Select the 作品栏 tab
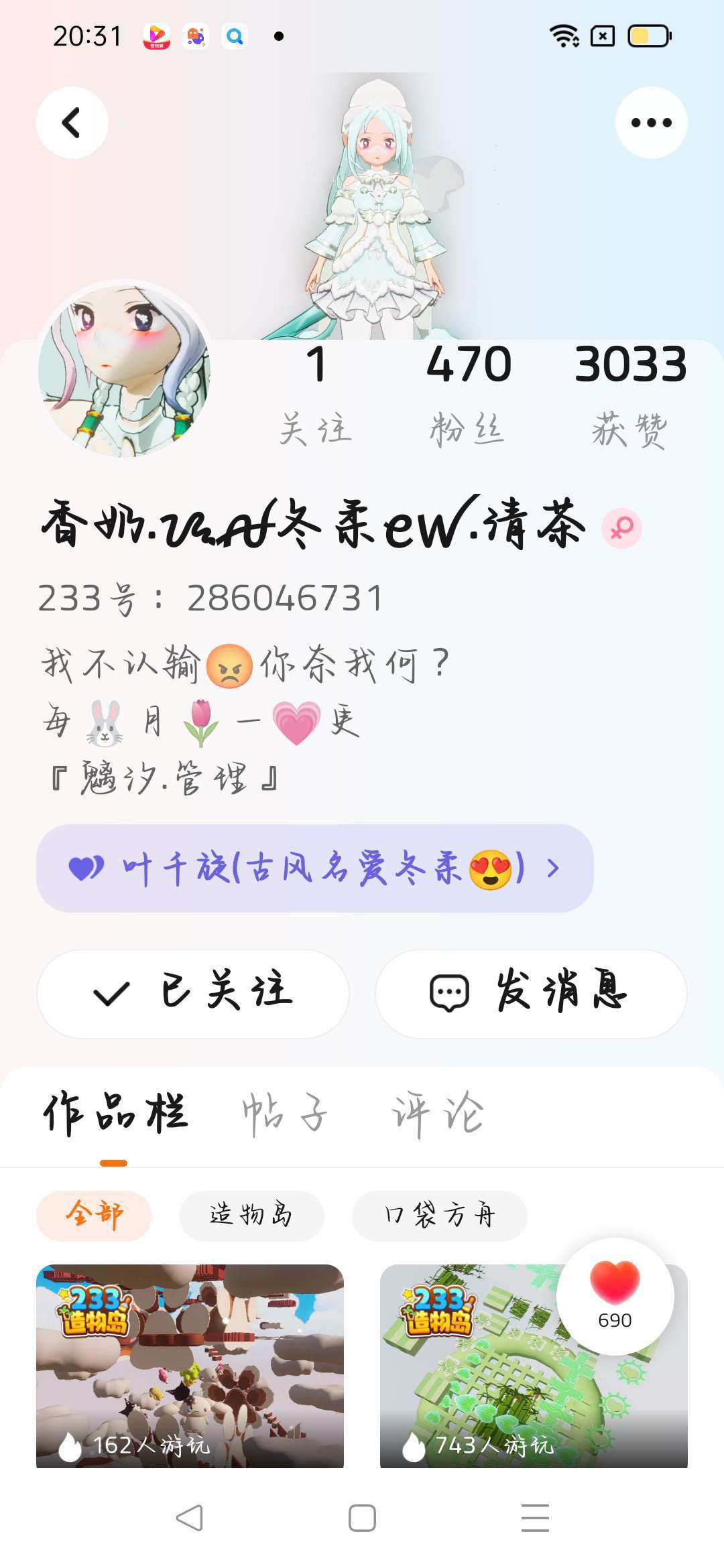724x1568 pixels. (115, 1114)
